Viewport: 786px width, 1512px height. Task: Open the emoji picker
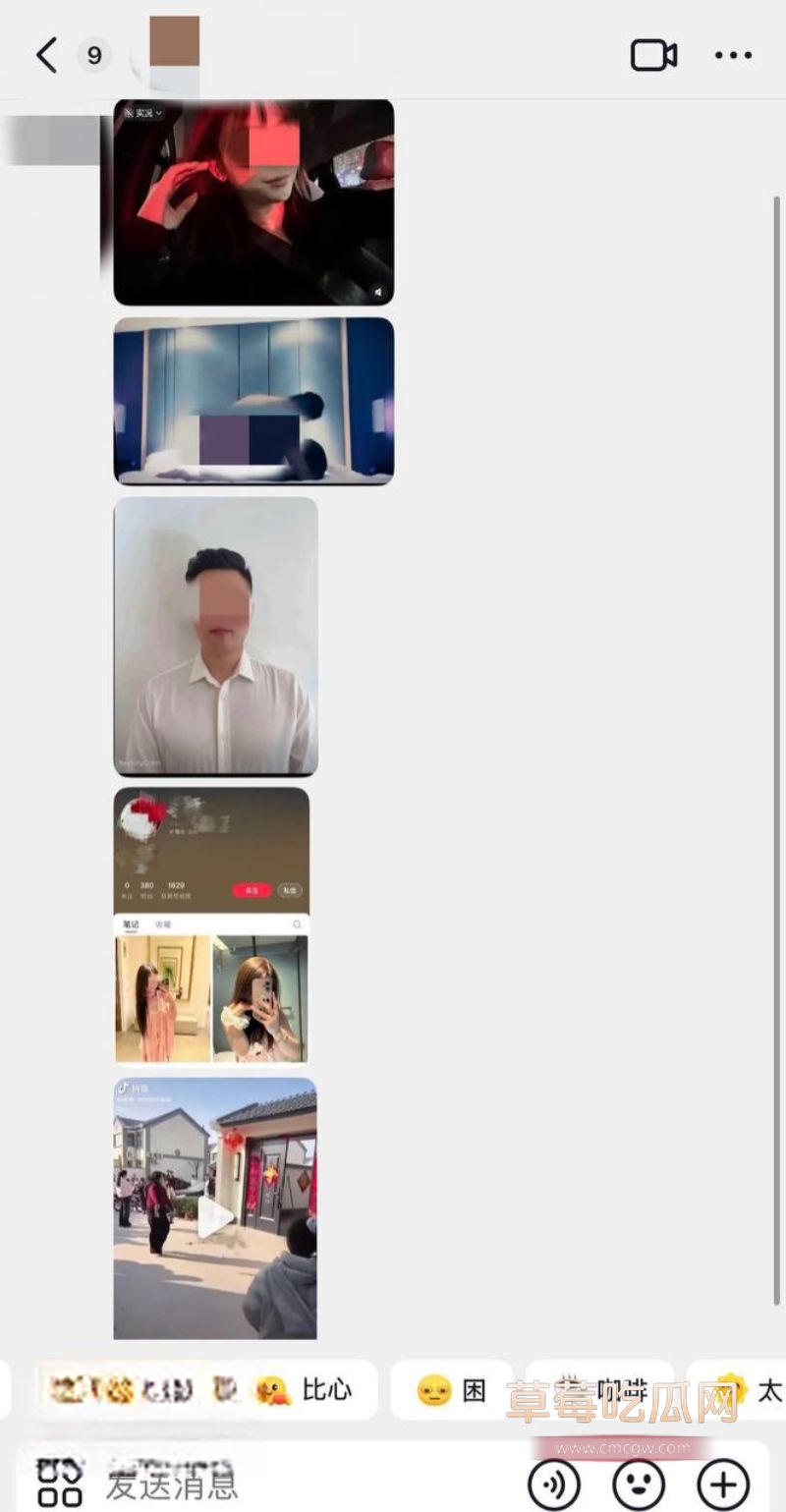coord(639,1484)
